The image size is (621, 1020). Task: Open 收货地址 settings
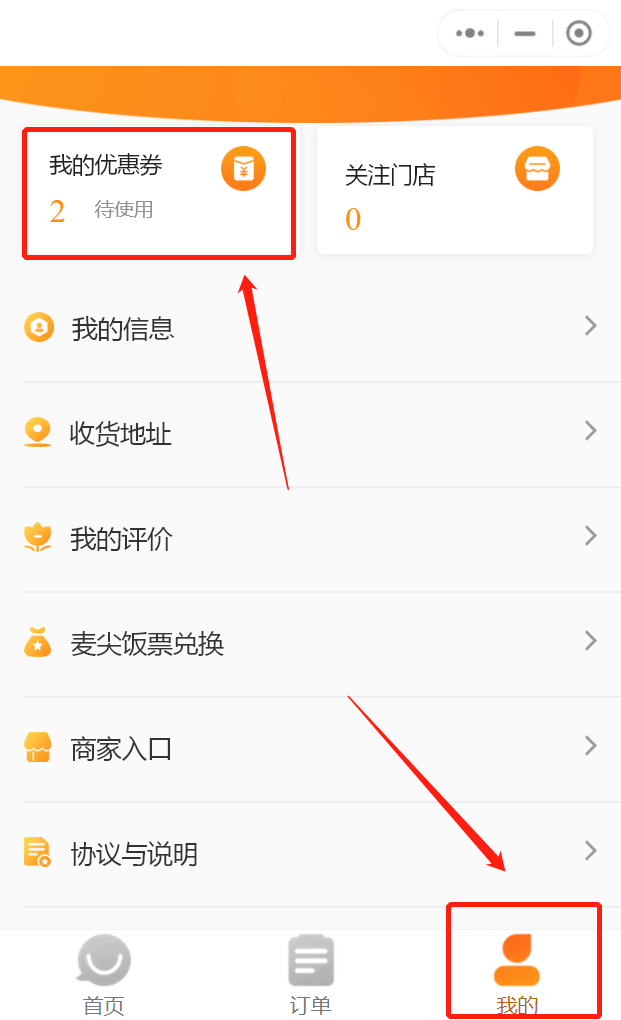pyautogui.click(x=310, y=433)
